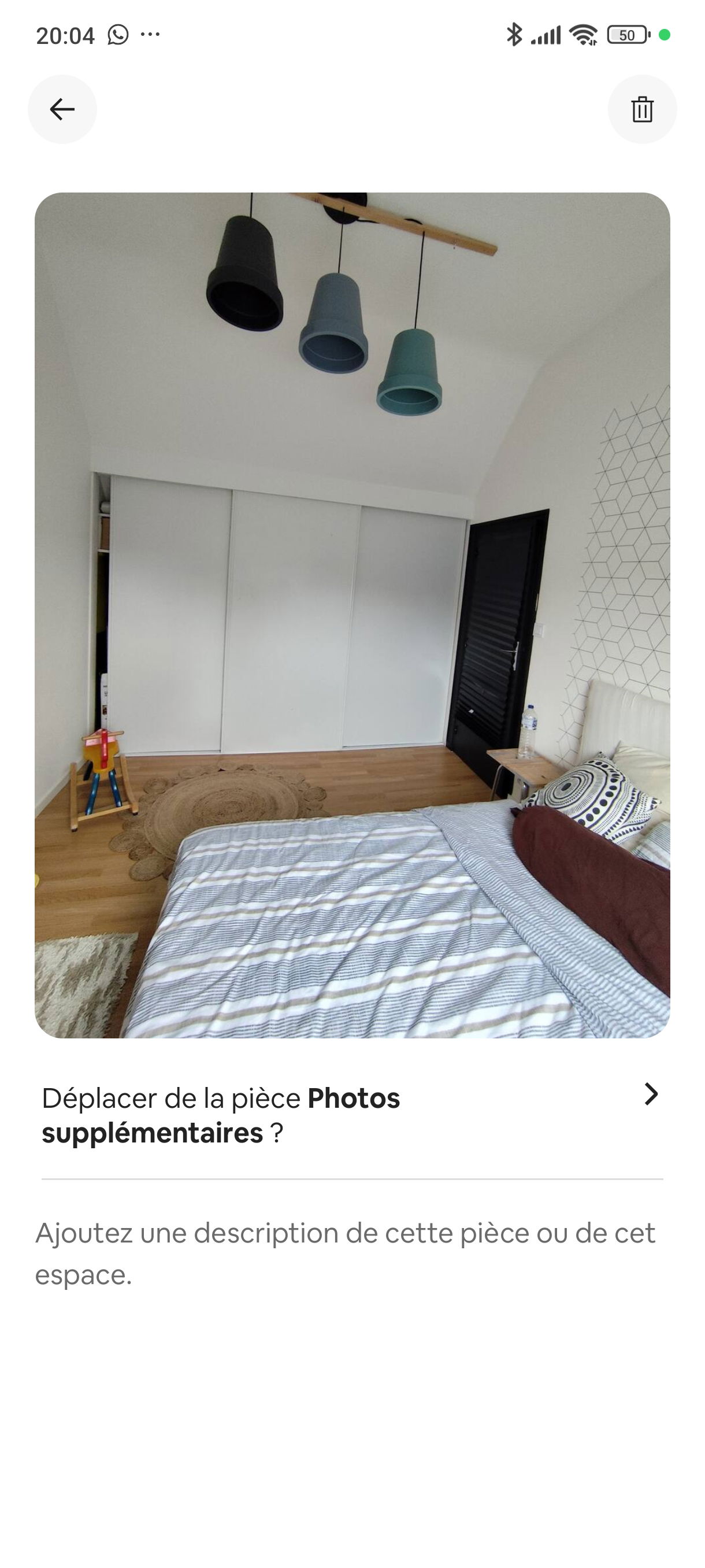Tap the delete button's circular background
Viewport: 705px width, 1568px height.
click(643, 110)
